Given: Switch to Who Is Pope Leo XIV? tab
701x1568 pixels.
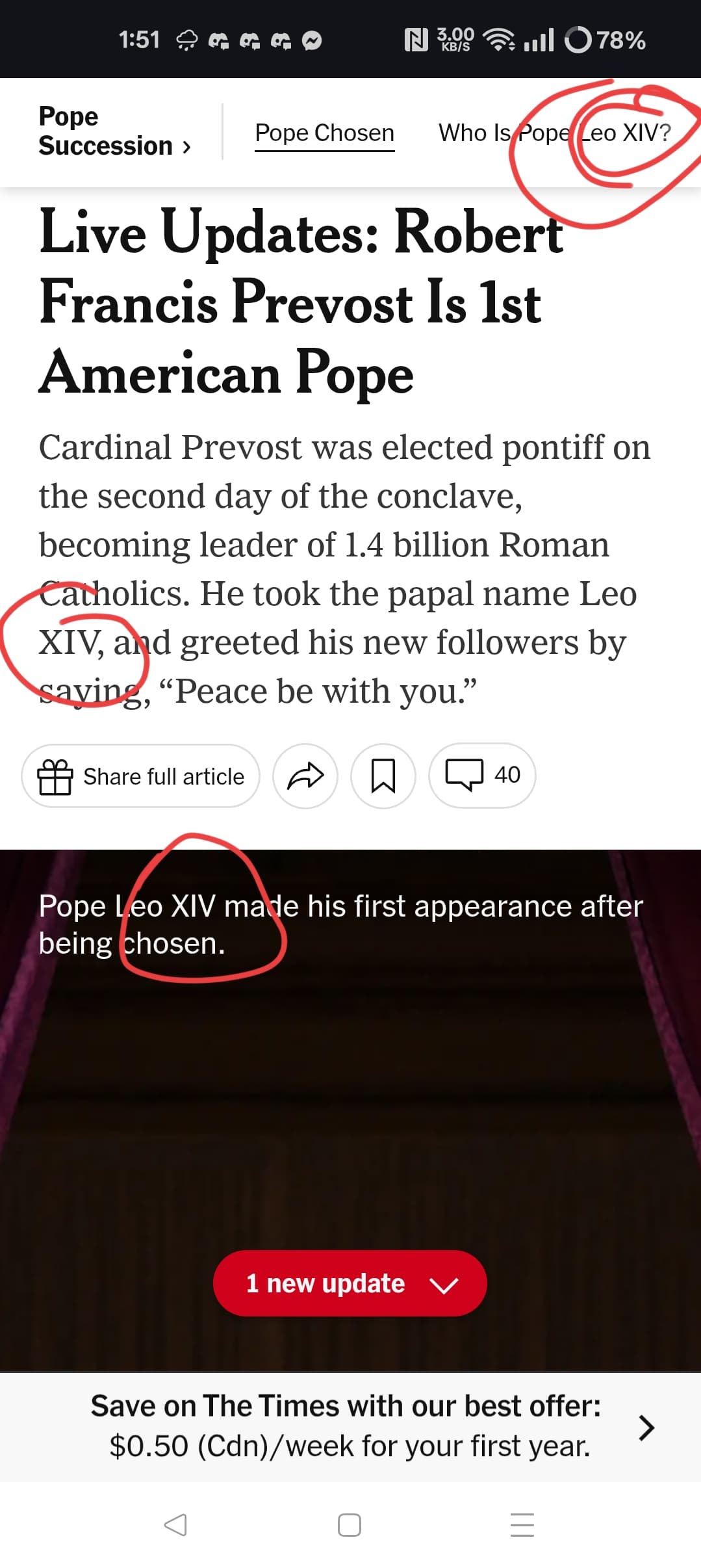Looking at the screenshot, I should tap(554, 133).
